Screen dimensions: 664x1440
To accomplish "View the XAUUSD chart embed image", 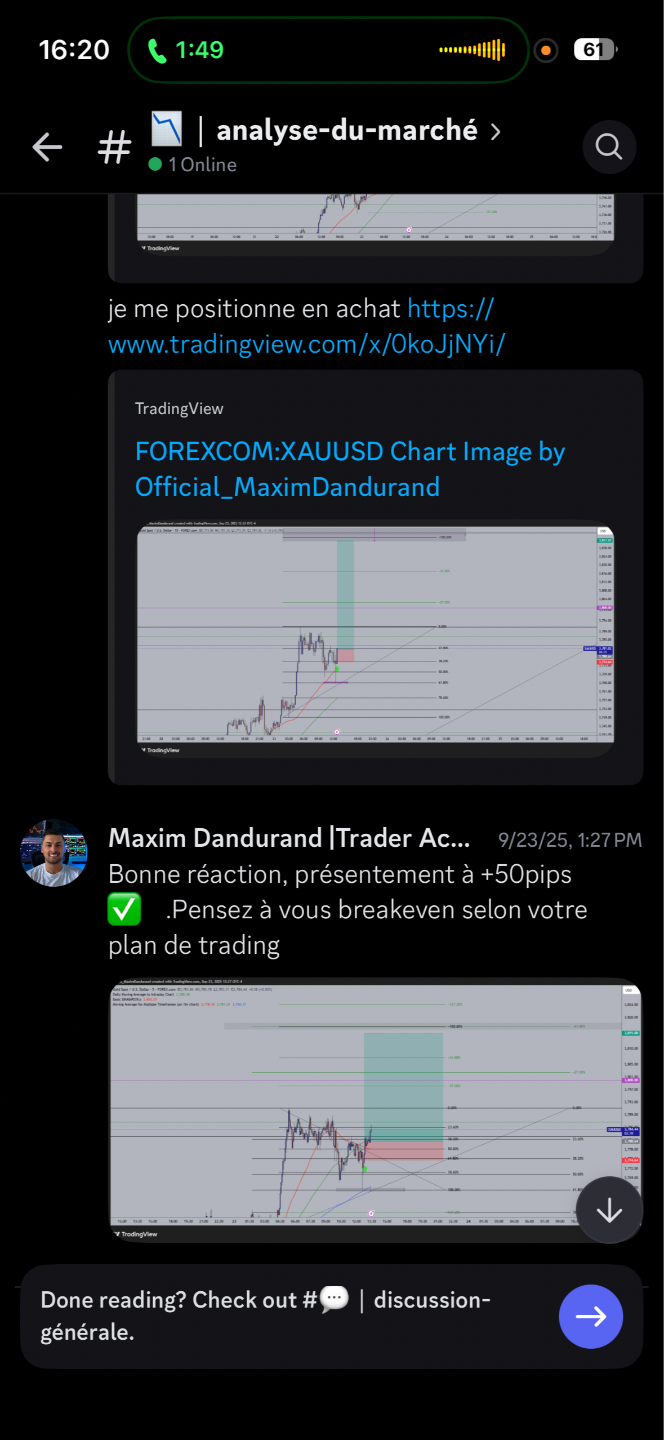I will click(375, 634).
